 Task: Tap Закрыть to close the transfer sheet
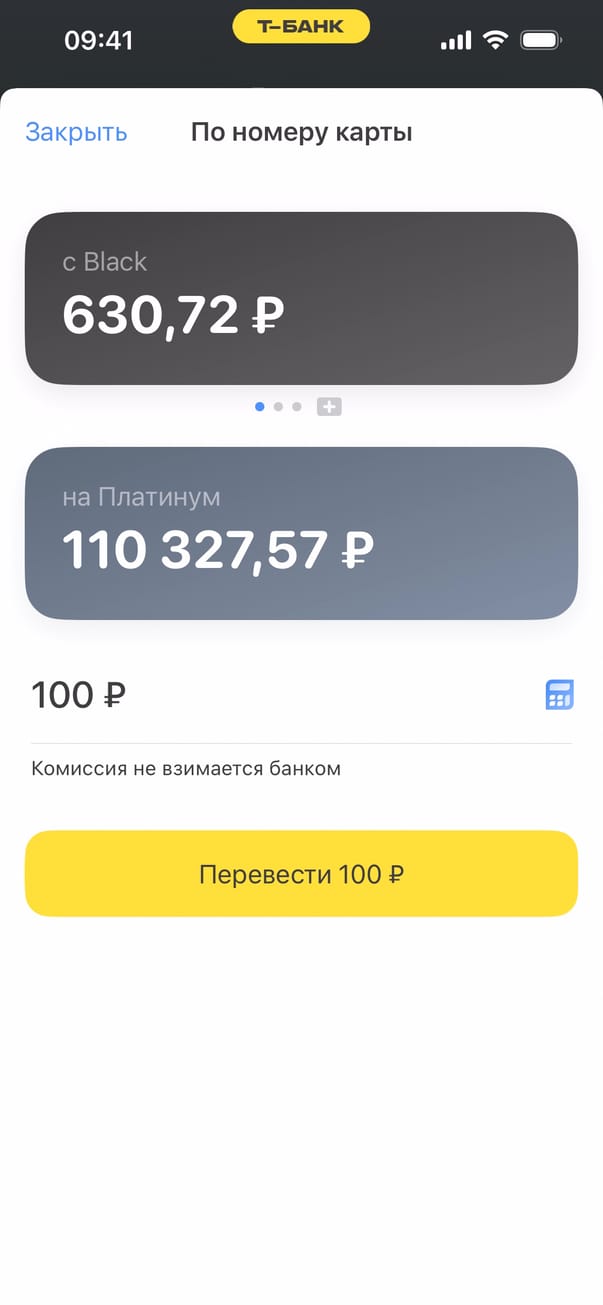pos(76,132)
